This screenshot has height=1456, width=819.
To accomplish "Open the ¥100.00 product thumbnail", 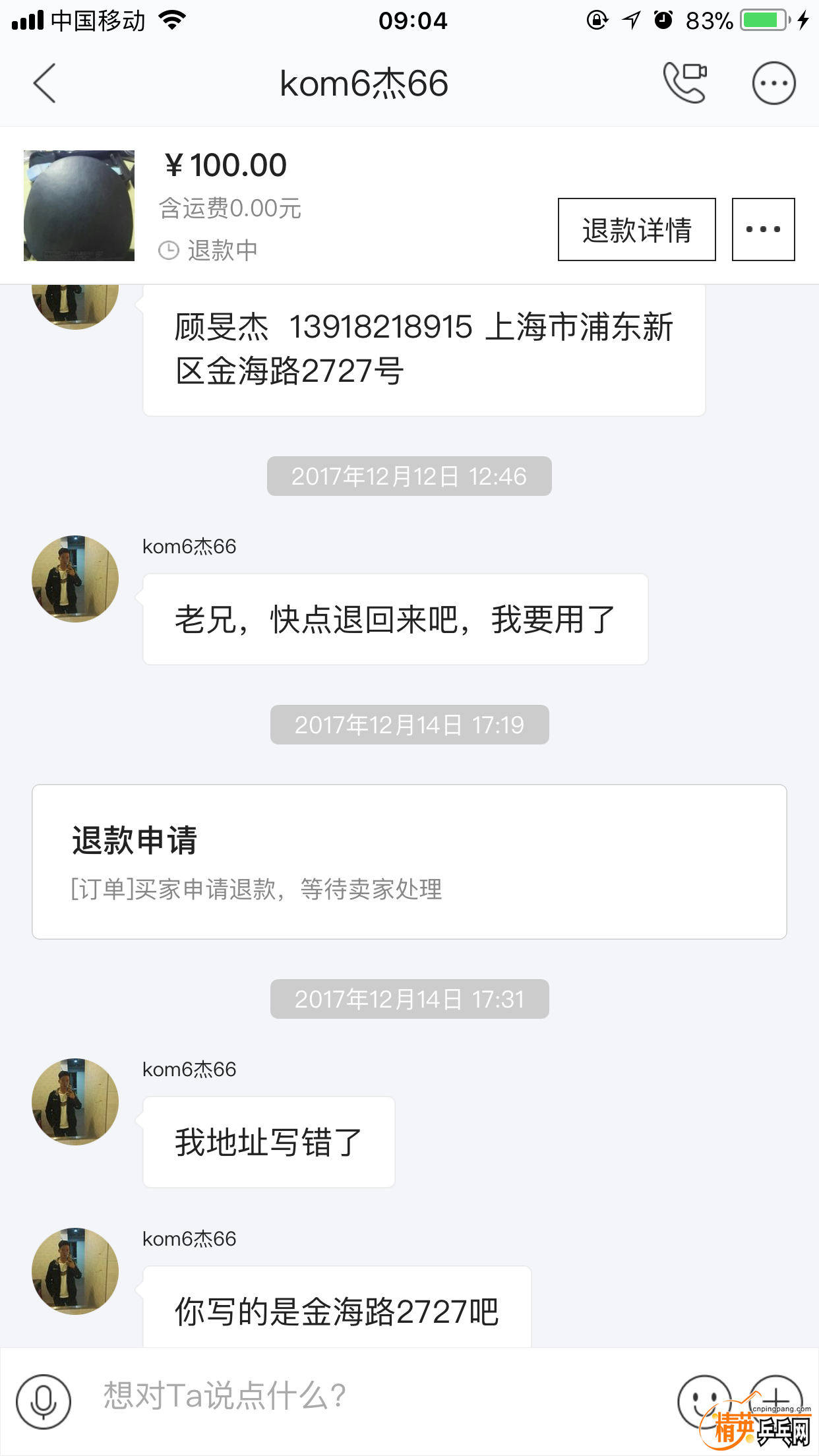I will [79, 206].
